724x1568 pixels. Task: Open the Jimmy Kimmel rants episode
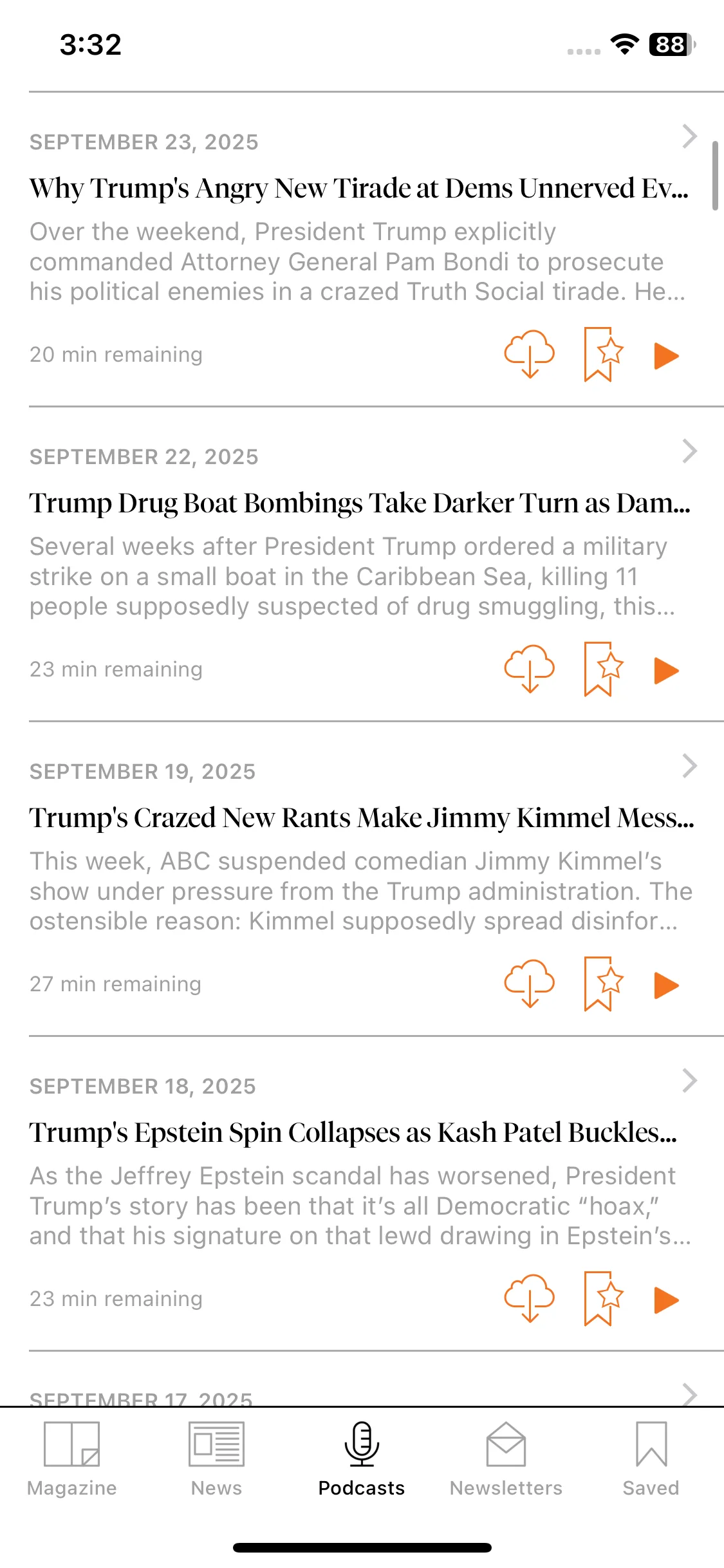point(360,818)
